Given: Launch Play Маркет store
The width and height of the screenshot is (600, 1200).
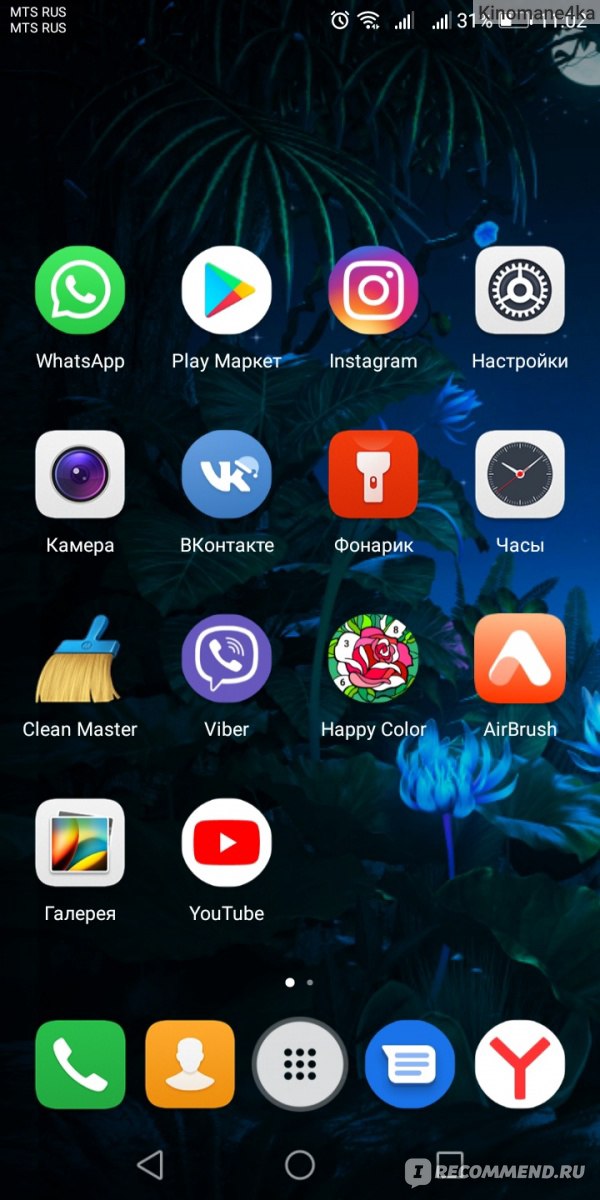Looking at the screenshot, I should [x=227, y=291].
